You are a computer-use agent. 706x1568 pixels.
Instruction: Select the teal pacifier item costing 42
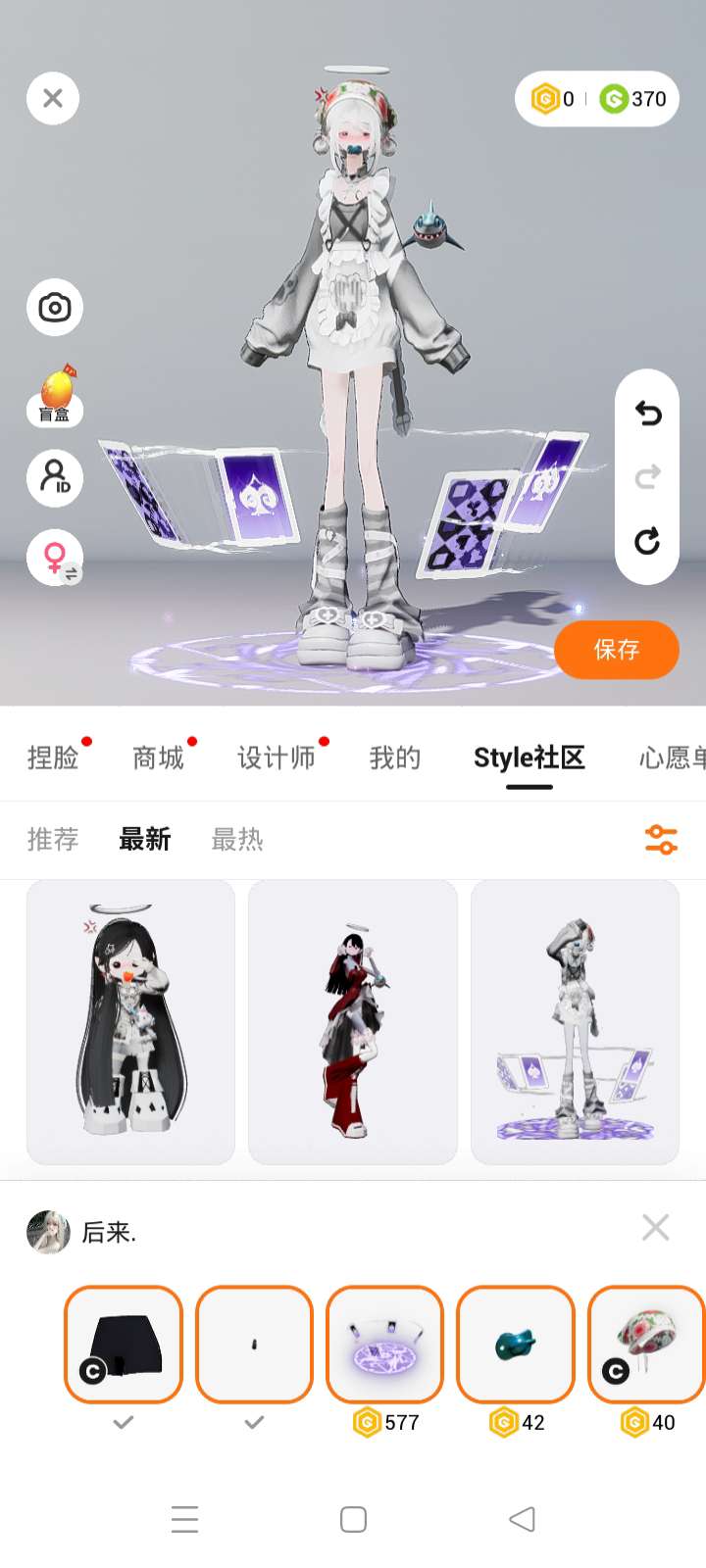[516, 1345]
